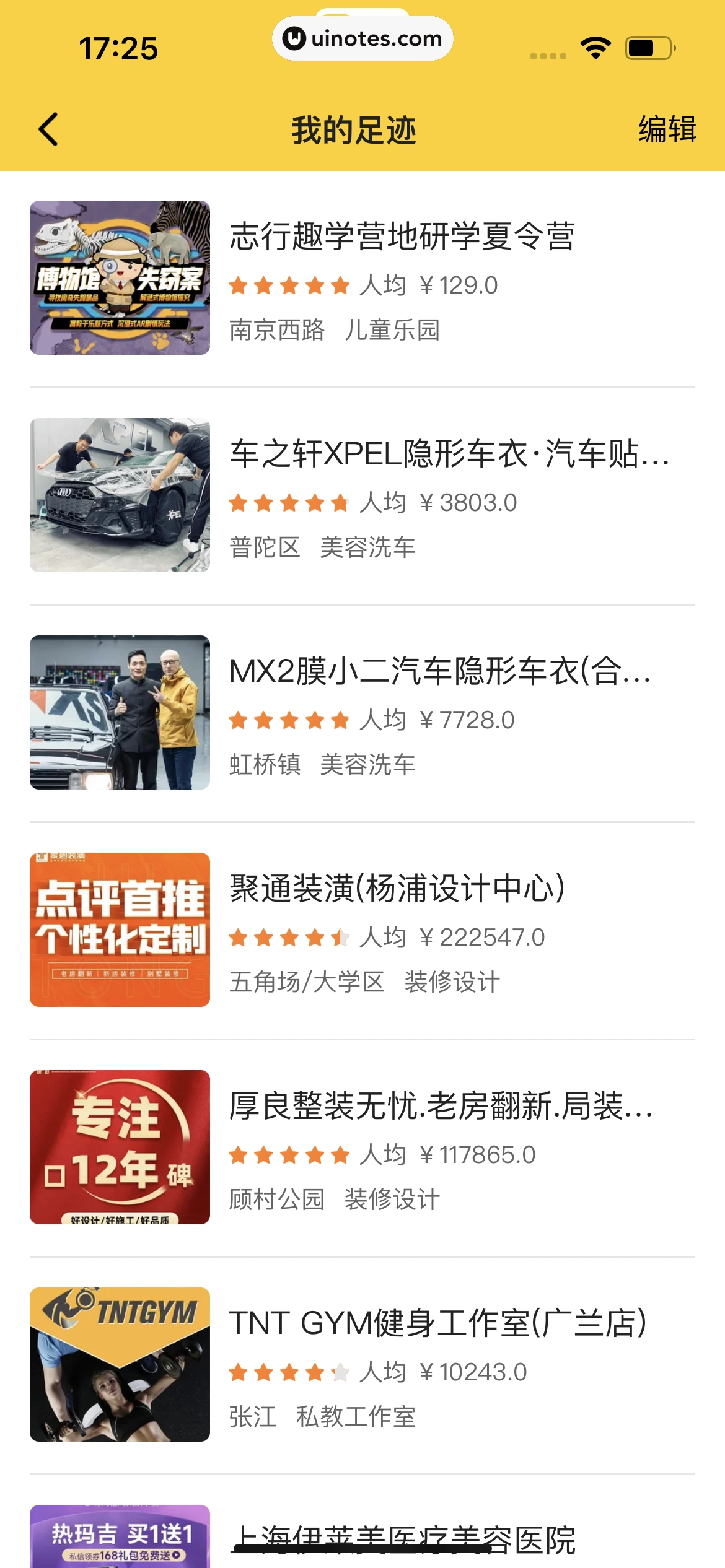The height and width of the screenshot is (1568, 725).
Task: Click the uinotes.com pill at the top
Action: pos(362,38)
